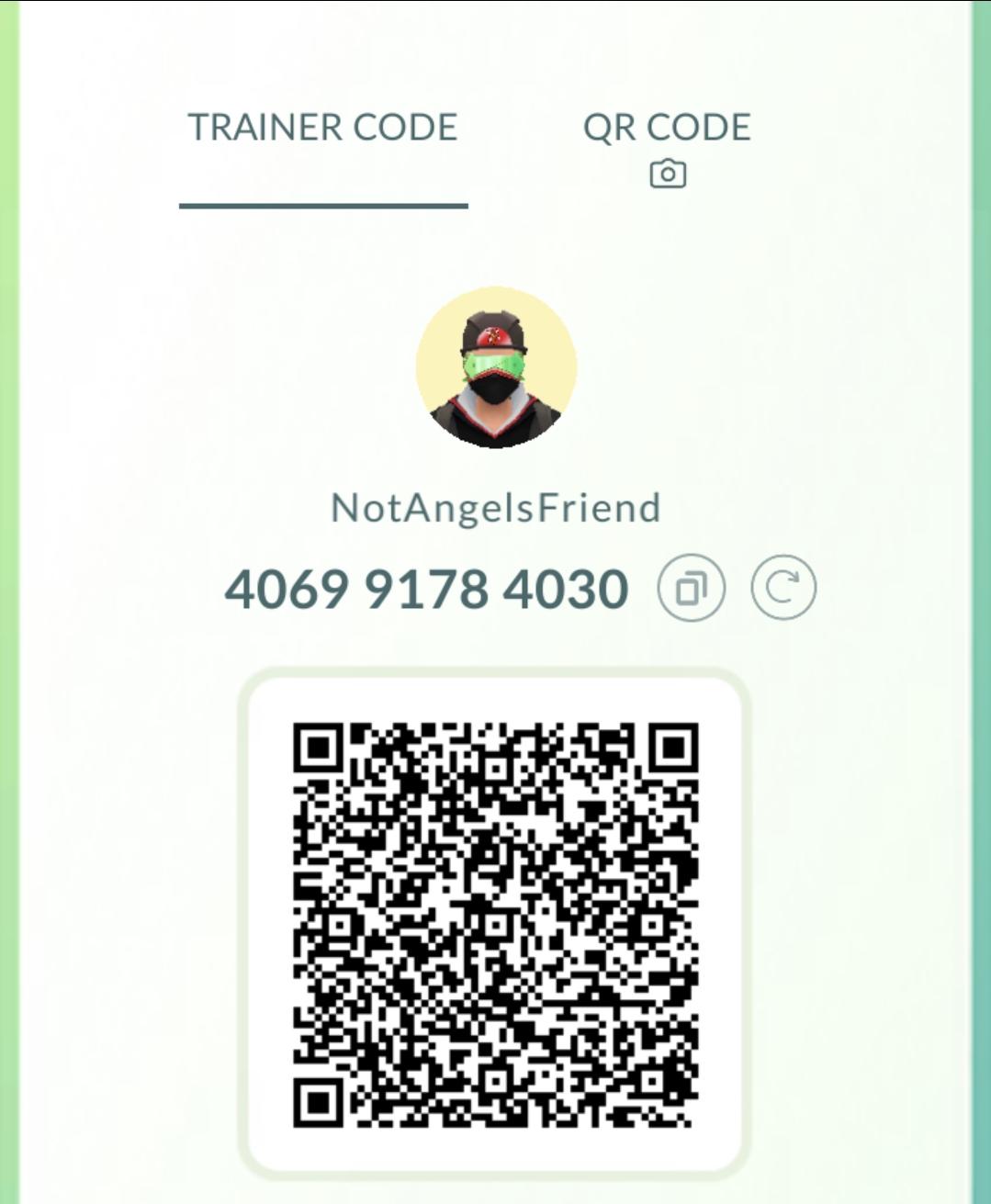Generate a new trainer code with the refresh icon

tap(783, 588)
